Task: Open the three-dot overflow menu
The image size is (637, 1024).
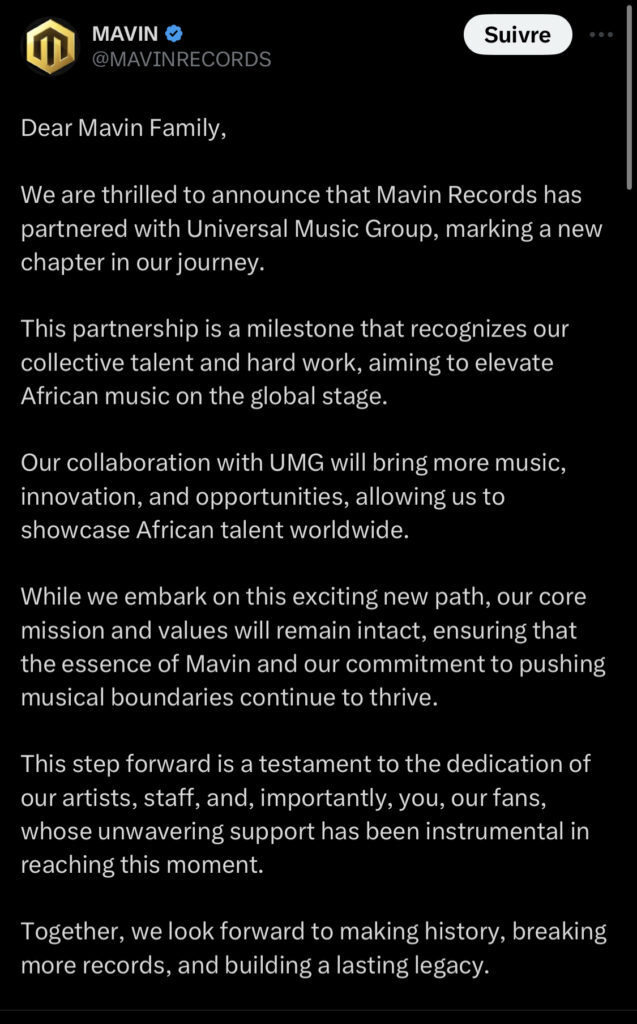Action: tap(601, 35)
